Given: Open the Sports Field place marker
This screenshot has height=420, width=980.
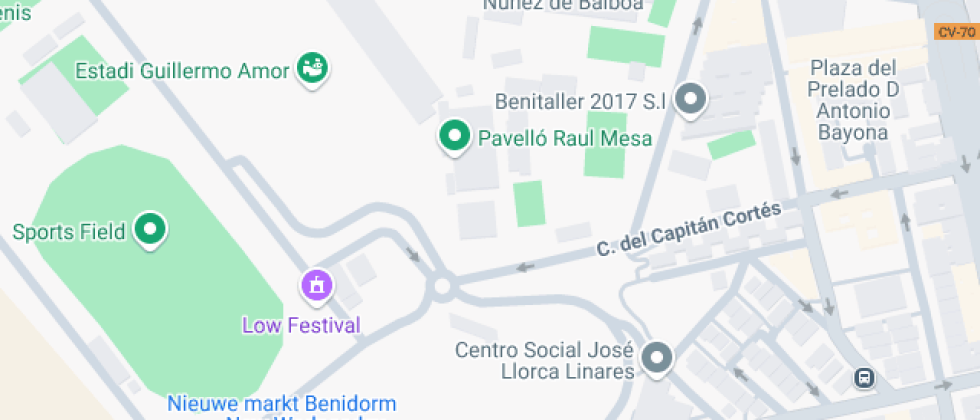Looking at the screenshot, I should click(150, 229).
